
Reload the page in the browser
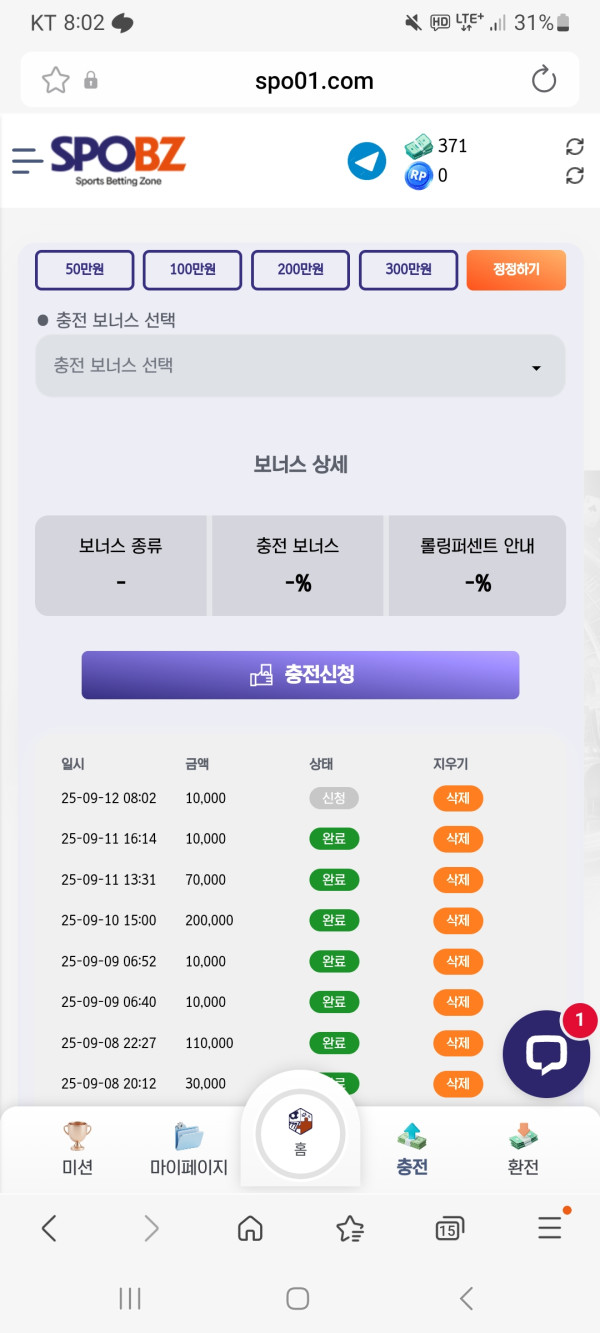point(544,80)
